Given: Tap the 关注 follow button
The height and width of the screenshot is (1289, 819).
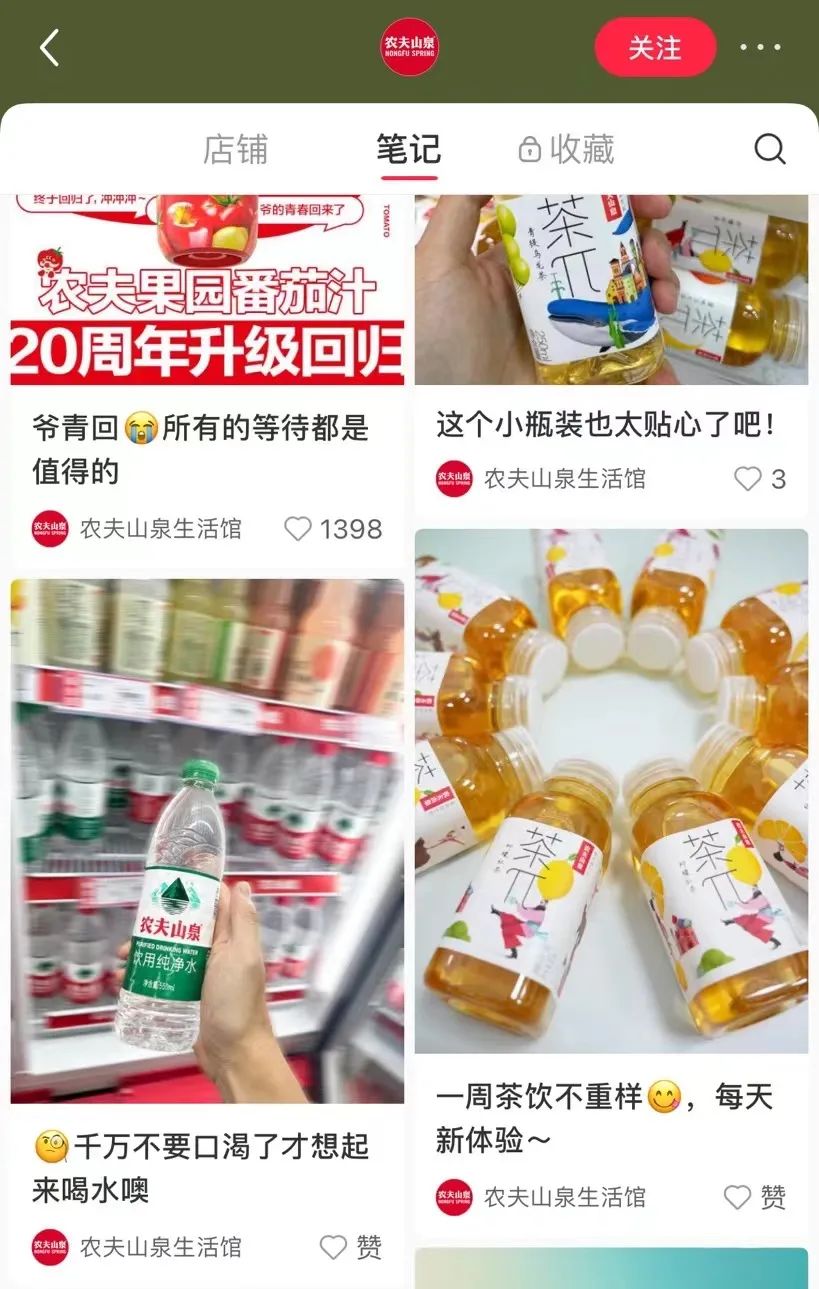Looking at the screenshot, I should [x=655, y=48].
